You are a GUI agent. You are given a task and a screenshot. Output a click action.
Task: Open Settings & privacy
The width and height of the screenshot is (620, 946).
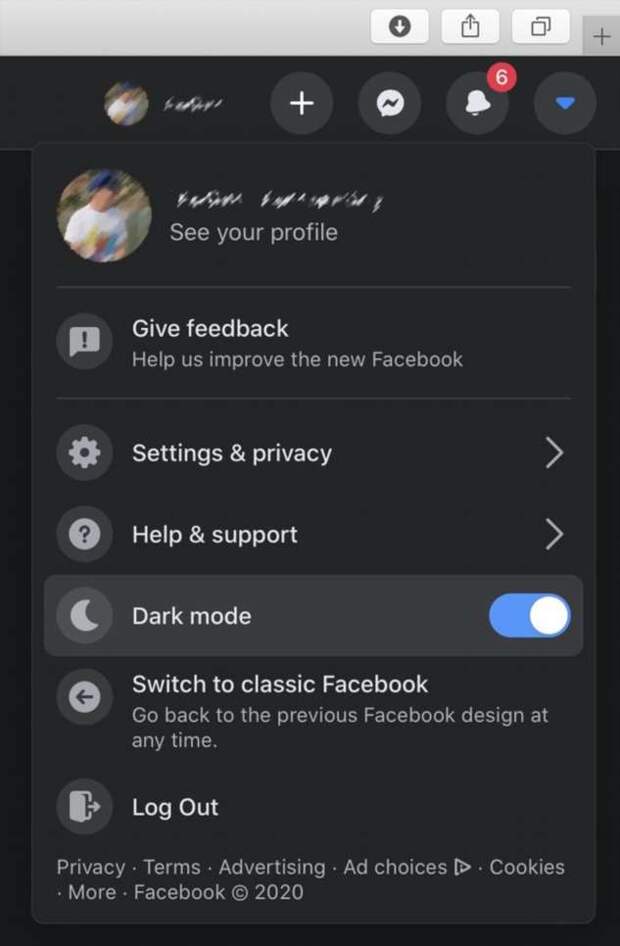click(232, 453)
